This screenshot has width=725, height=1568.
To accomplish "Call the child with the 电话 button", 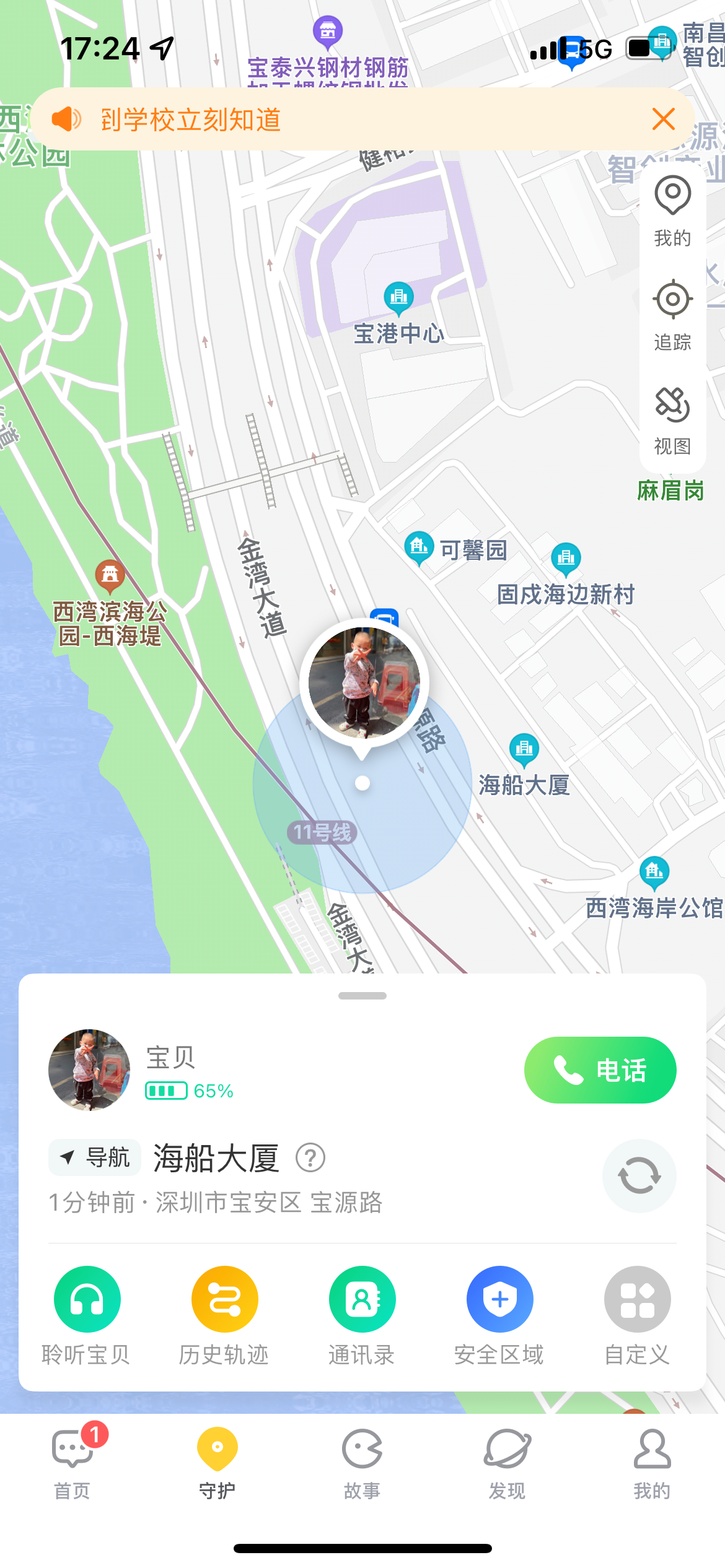I will 600,1070.
